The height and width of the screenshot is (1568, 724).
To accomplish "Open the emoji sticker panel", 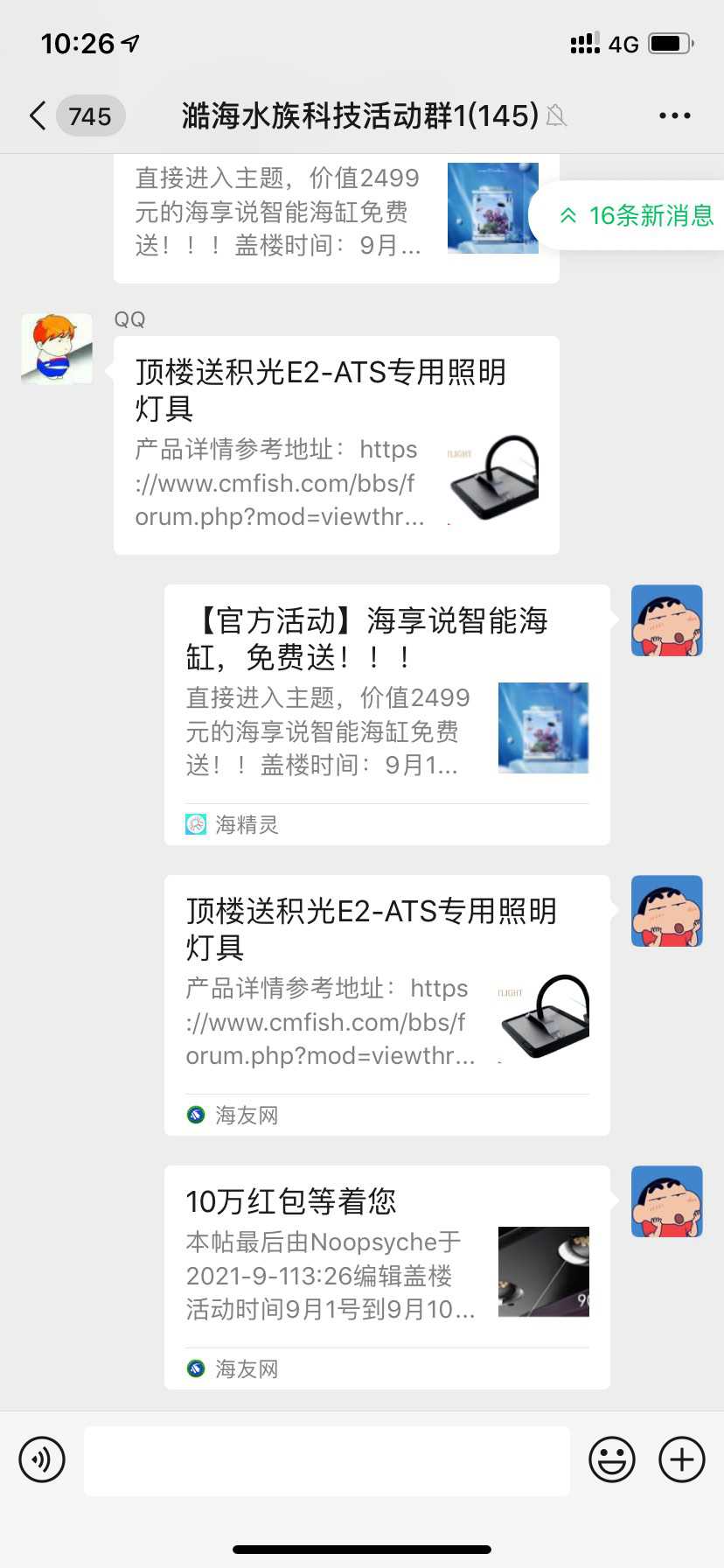I will pyautogui.click(x=611, y=1459).
